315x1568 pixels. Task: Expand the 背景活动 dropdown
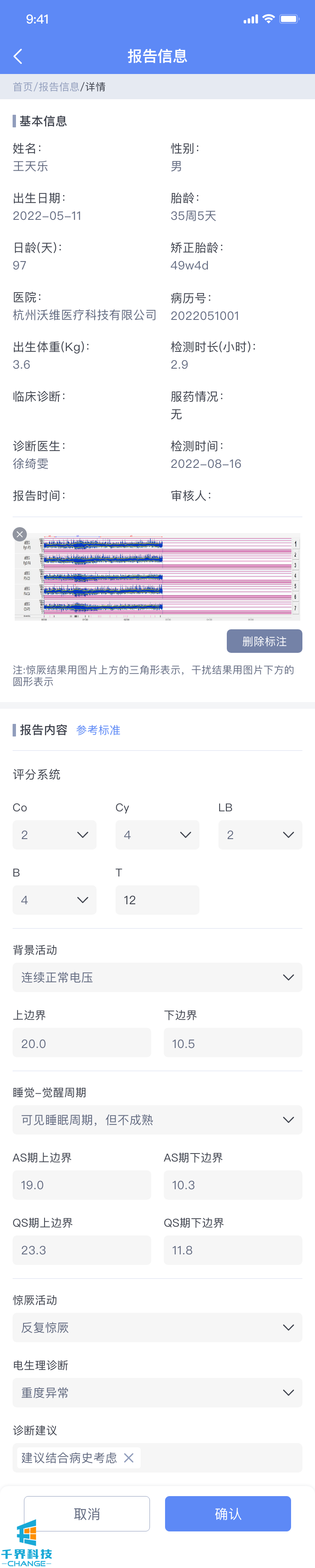tap(157, 977)
